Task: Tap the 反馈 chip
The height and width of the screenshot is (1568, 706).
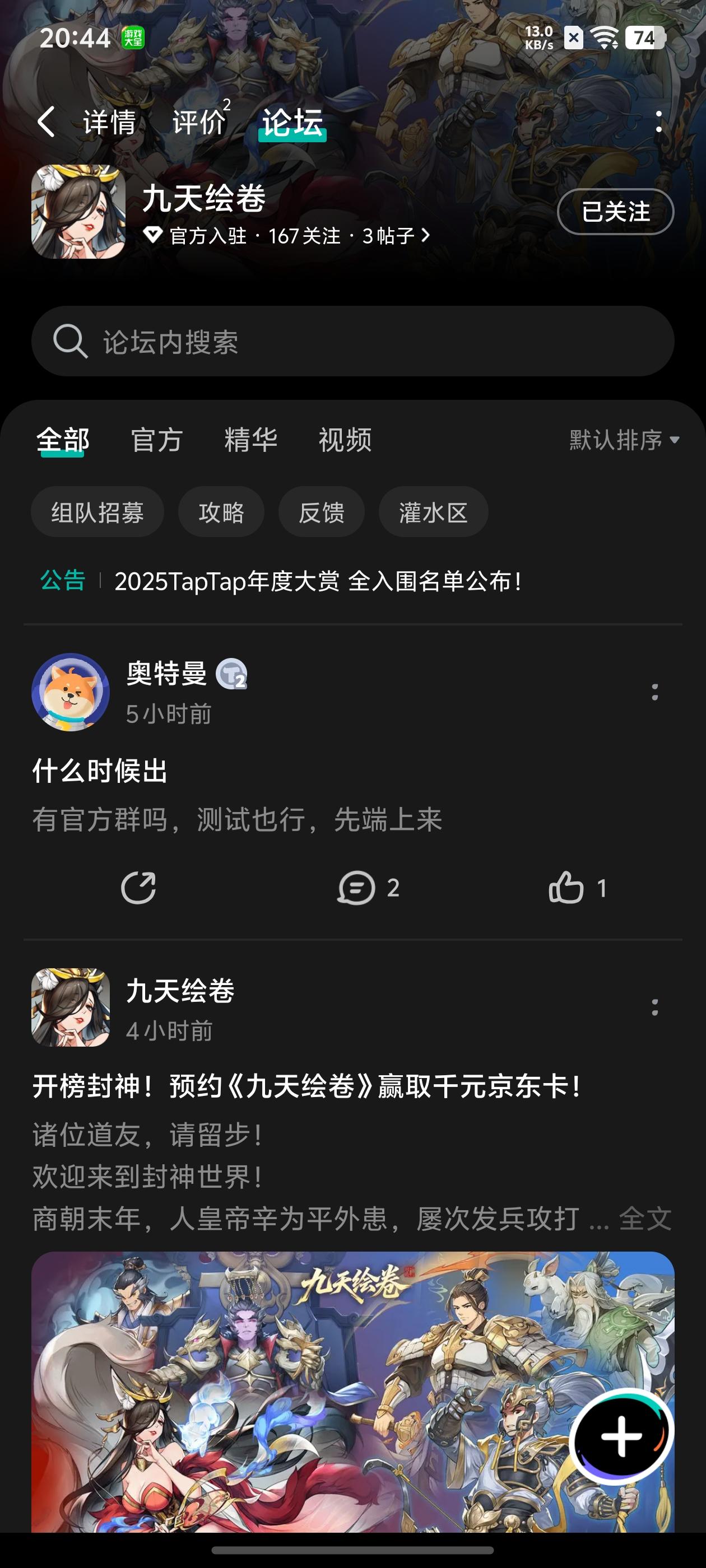Action: (x=322, y=512)
